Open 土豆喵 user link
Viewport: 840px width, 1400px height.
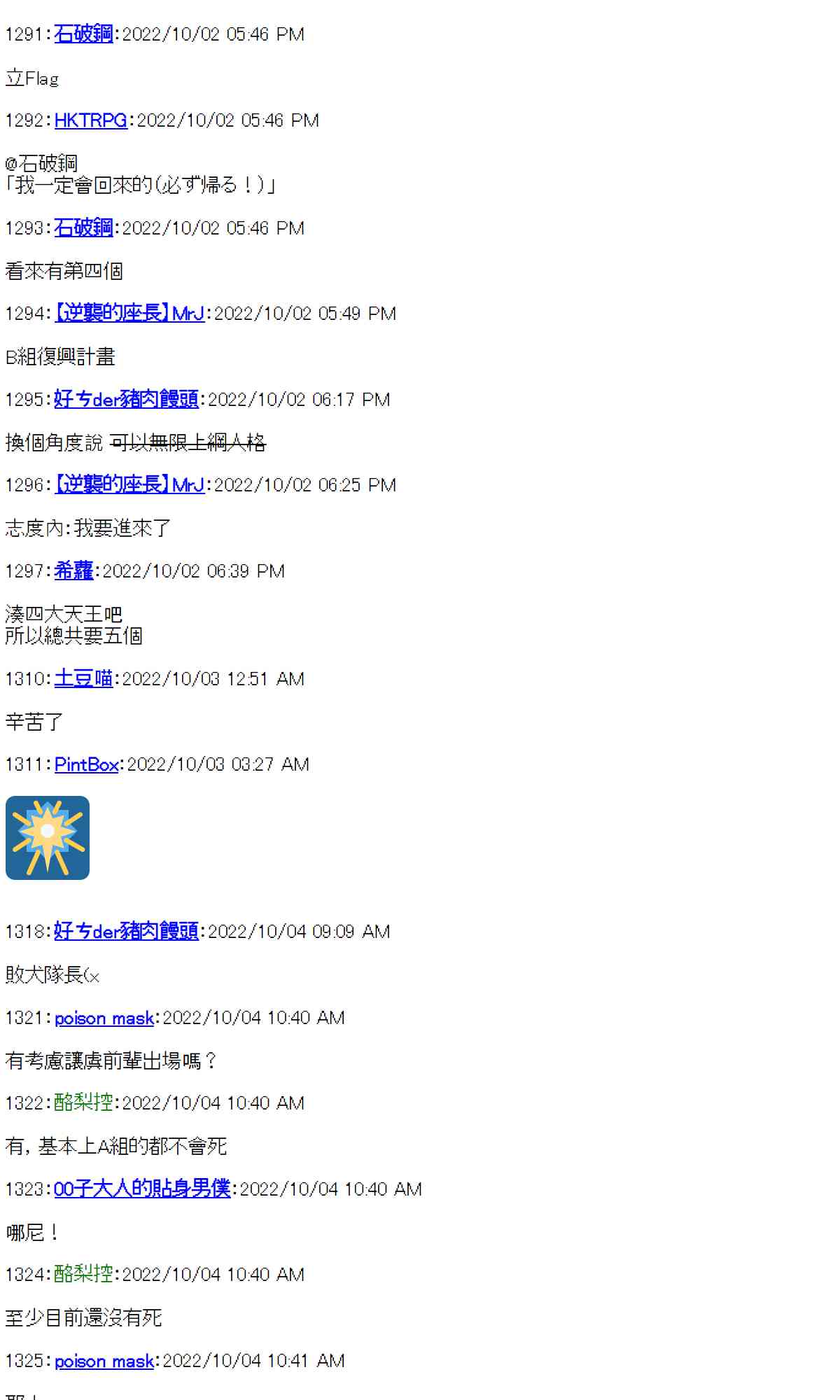pyautogui.click(x=83, y=678)
